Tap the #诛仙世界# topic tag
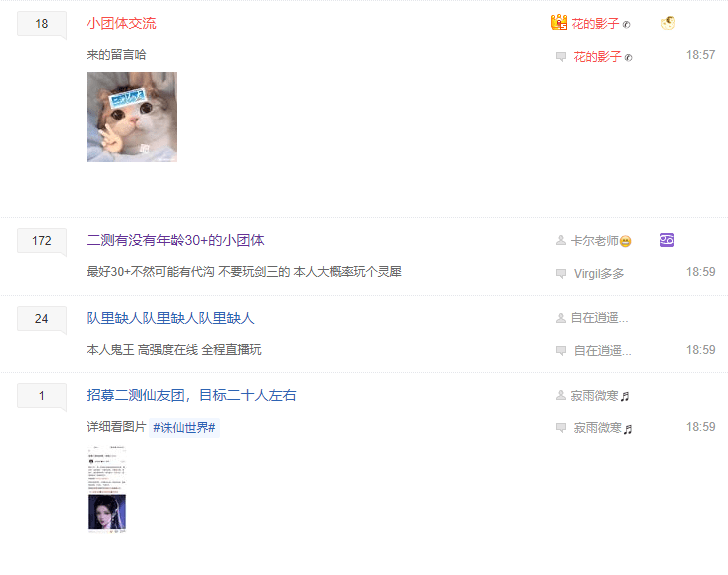 tap(184, 427)
